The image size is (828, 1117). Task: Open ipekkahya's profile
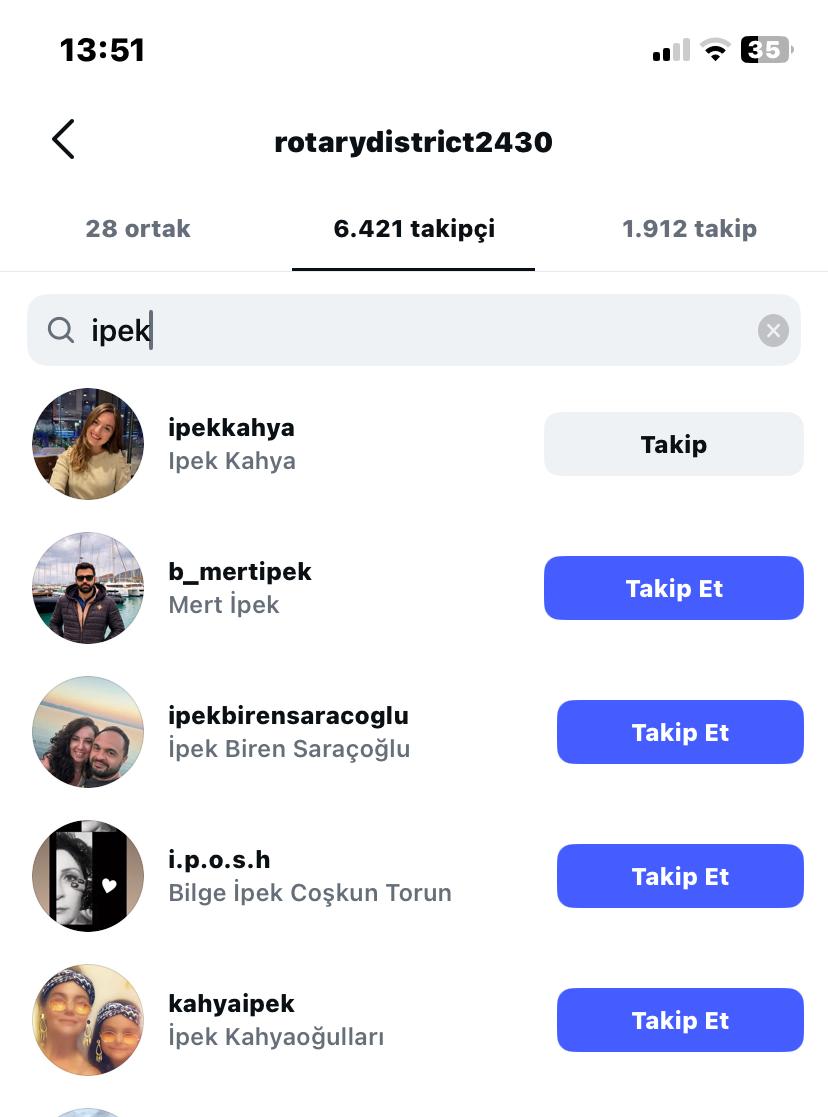click(x=231, y=428)
